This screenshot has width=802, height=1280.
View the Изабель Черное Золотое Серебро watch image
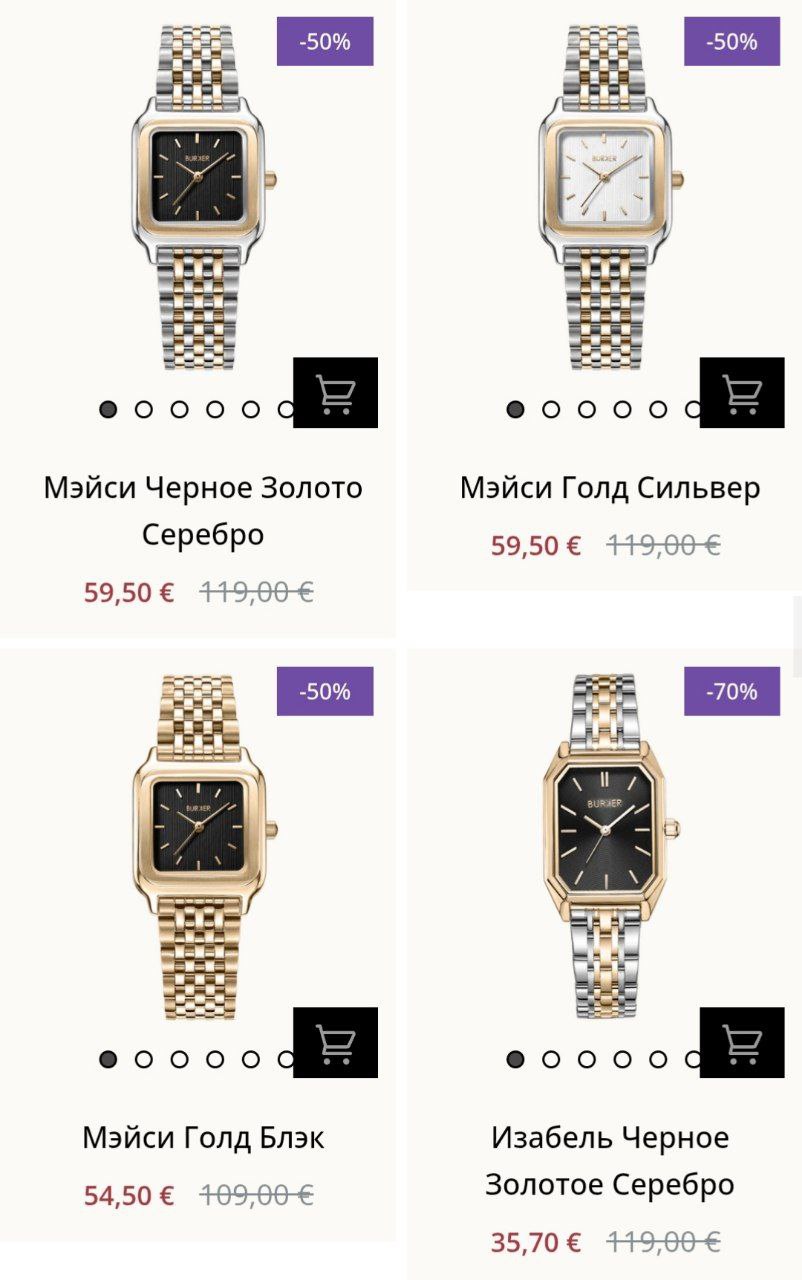click(605, 845)
